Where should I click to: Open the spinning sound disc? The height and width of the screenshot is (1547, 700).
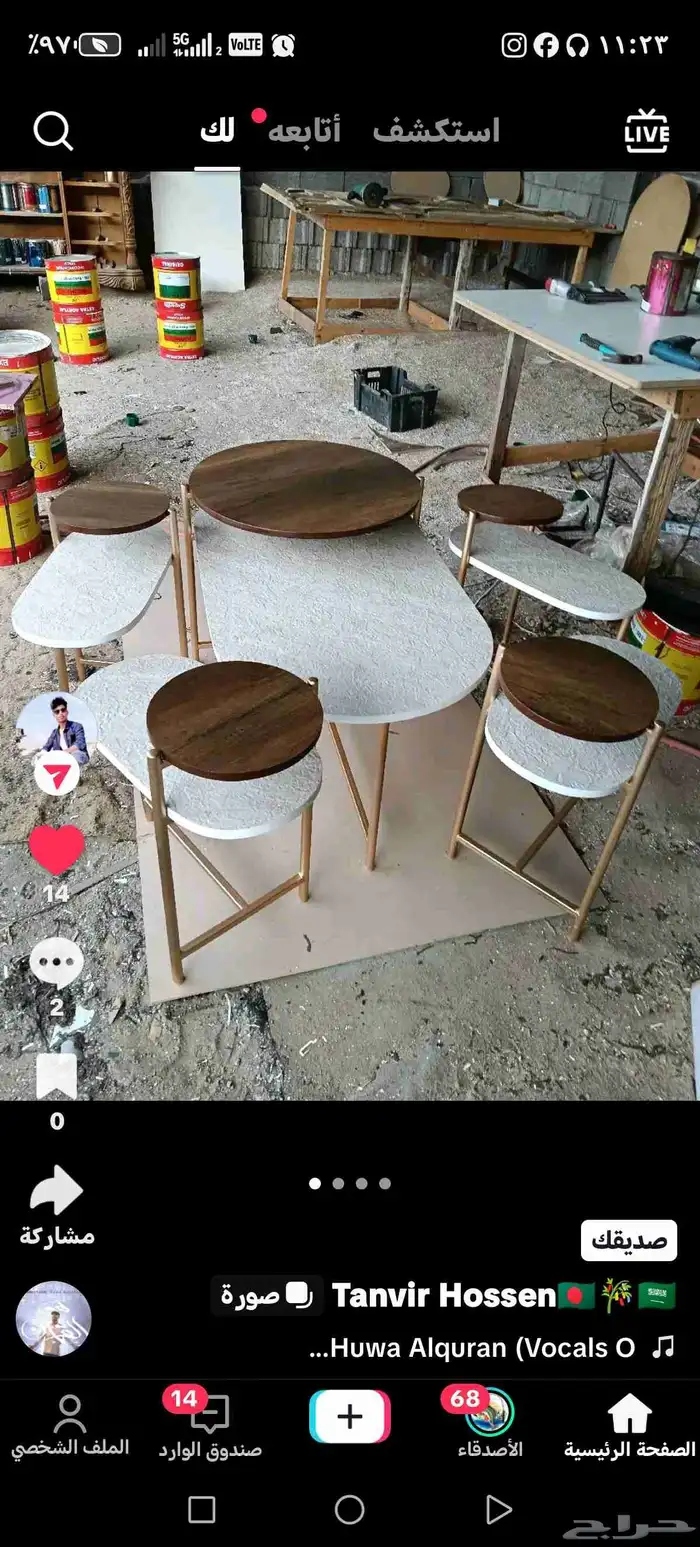(54, 1318)
